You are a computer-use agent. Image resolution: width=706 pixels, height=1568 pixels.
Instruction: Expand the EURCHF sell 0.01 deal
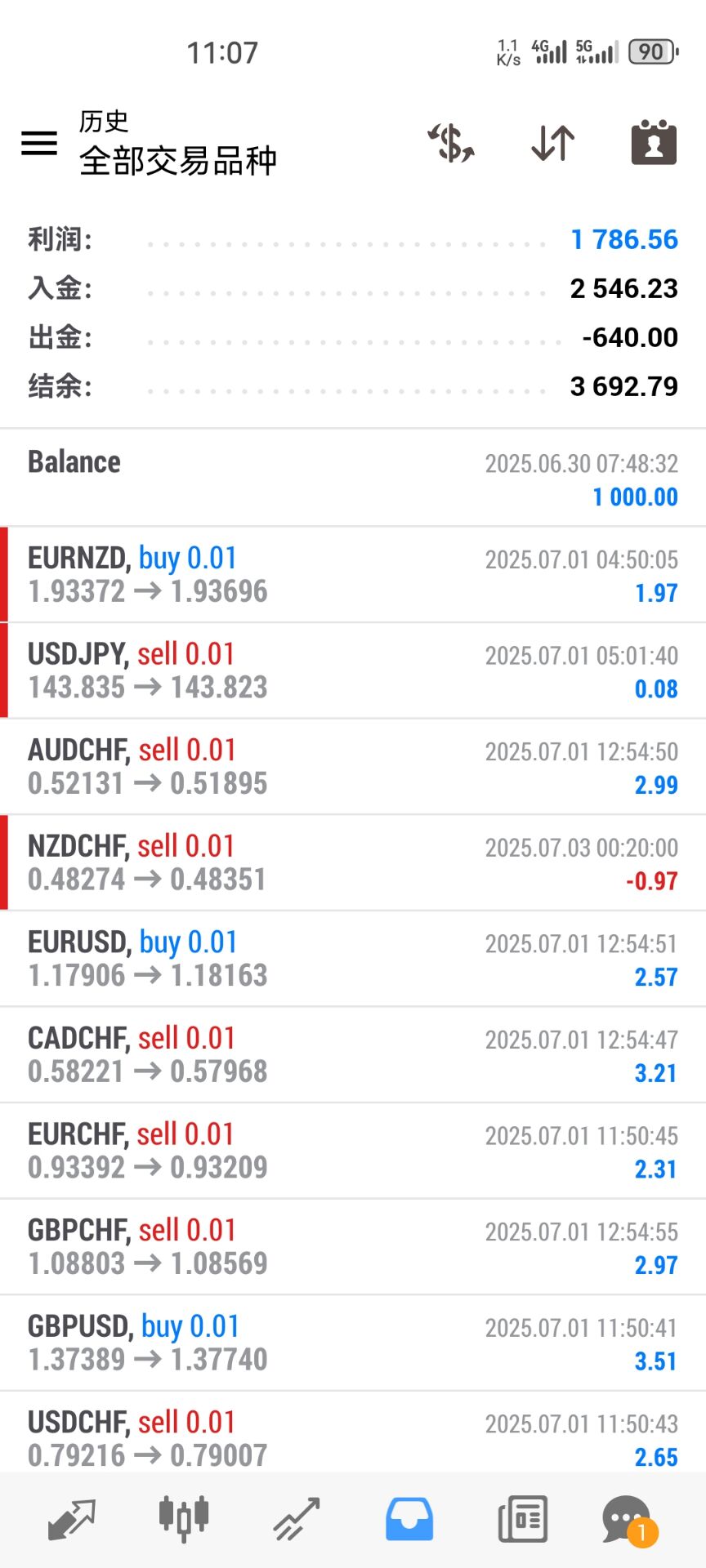click(353, 1151)
